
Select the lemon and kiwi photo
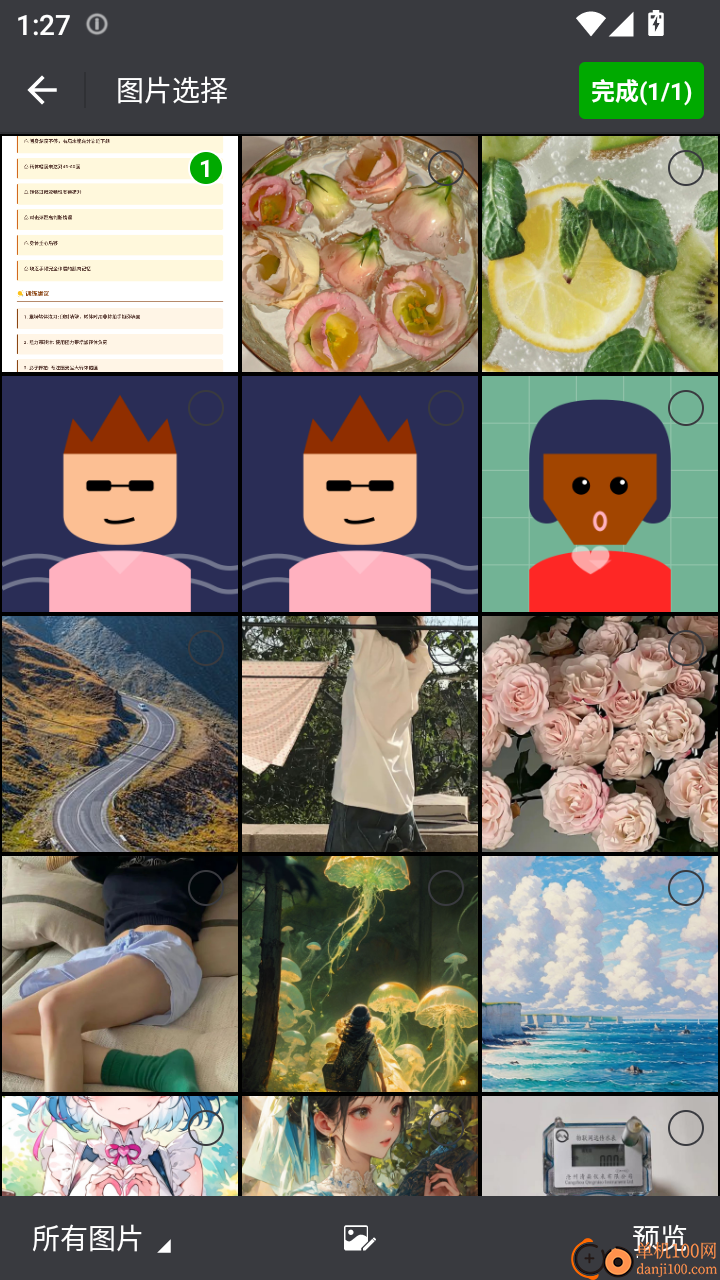(685, 168)
